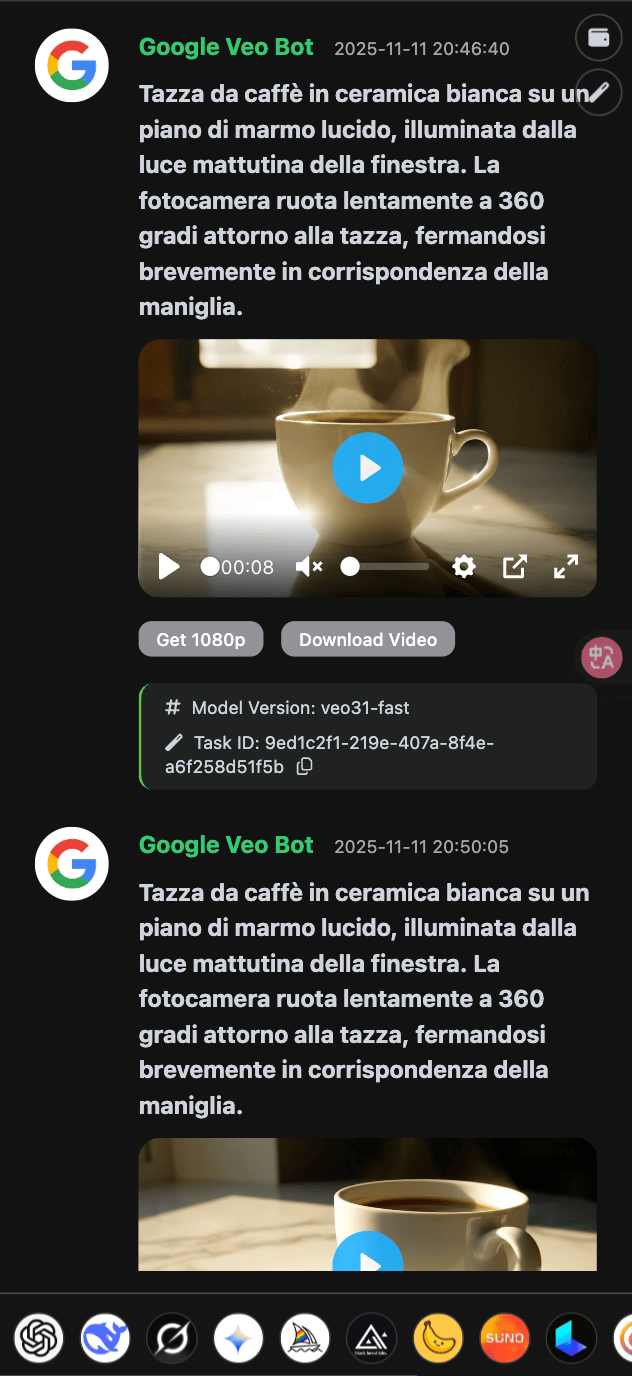Play the first coffee cup video
The width and height of the screenshot is (632, 1376).
pos(368,467)
